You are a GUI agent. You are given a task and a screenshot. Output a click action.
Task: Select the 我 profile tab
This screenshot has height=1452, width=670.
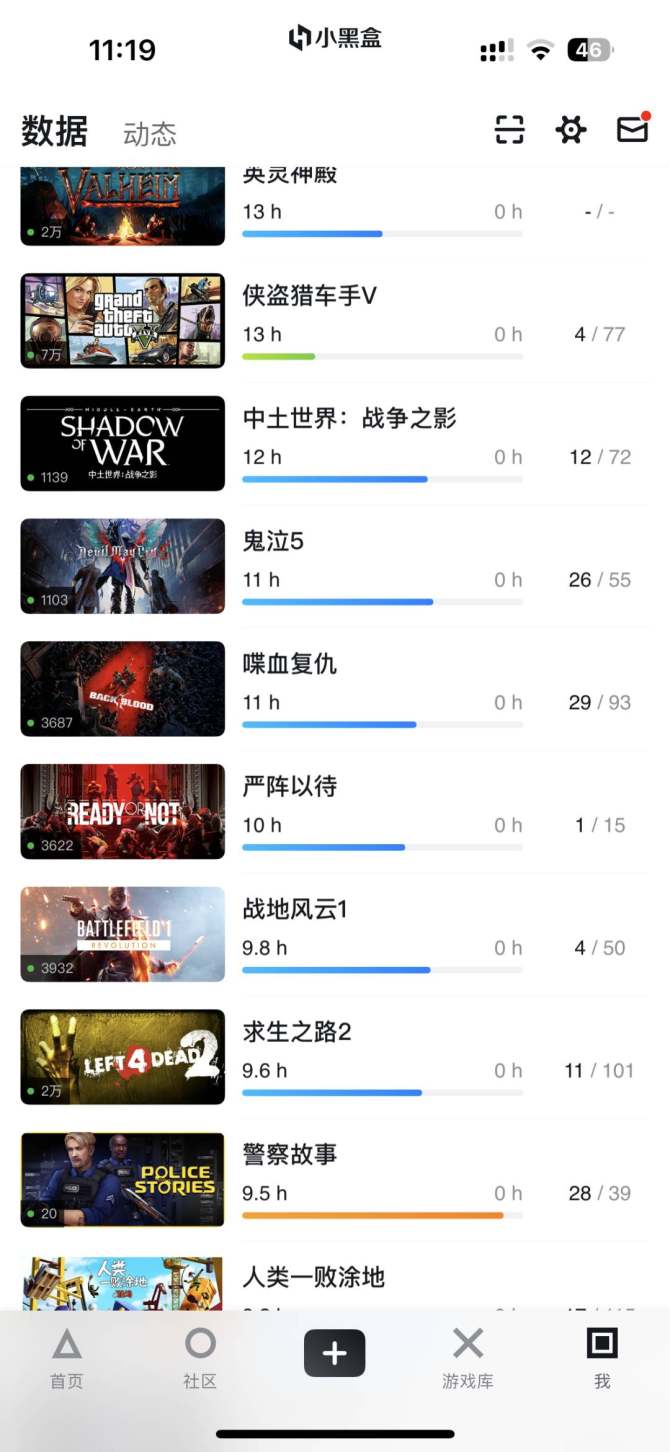[602, 1357]
